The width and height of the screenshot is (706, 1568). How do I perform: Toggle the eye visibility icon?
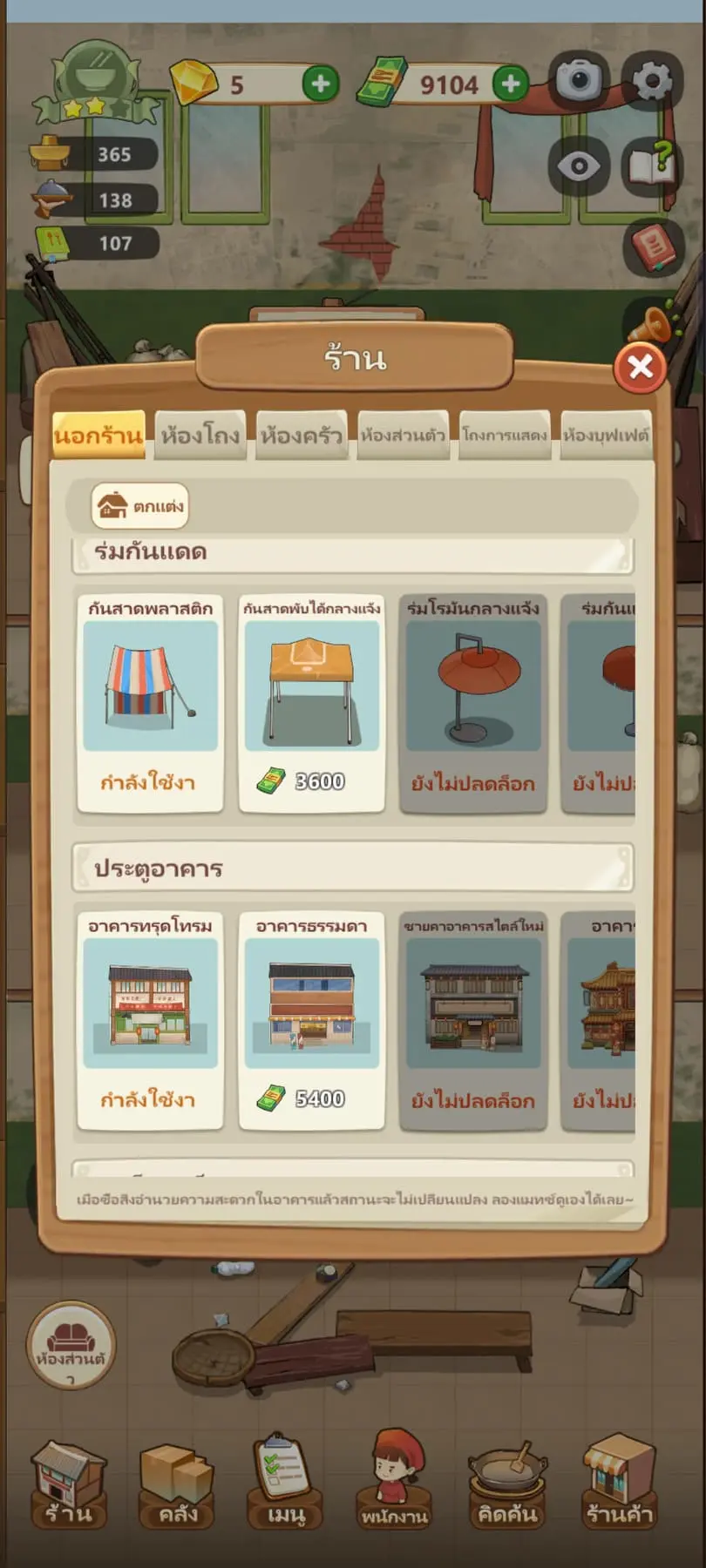pos(579,165)
